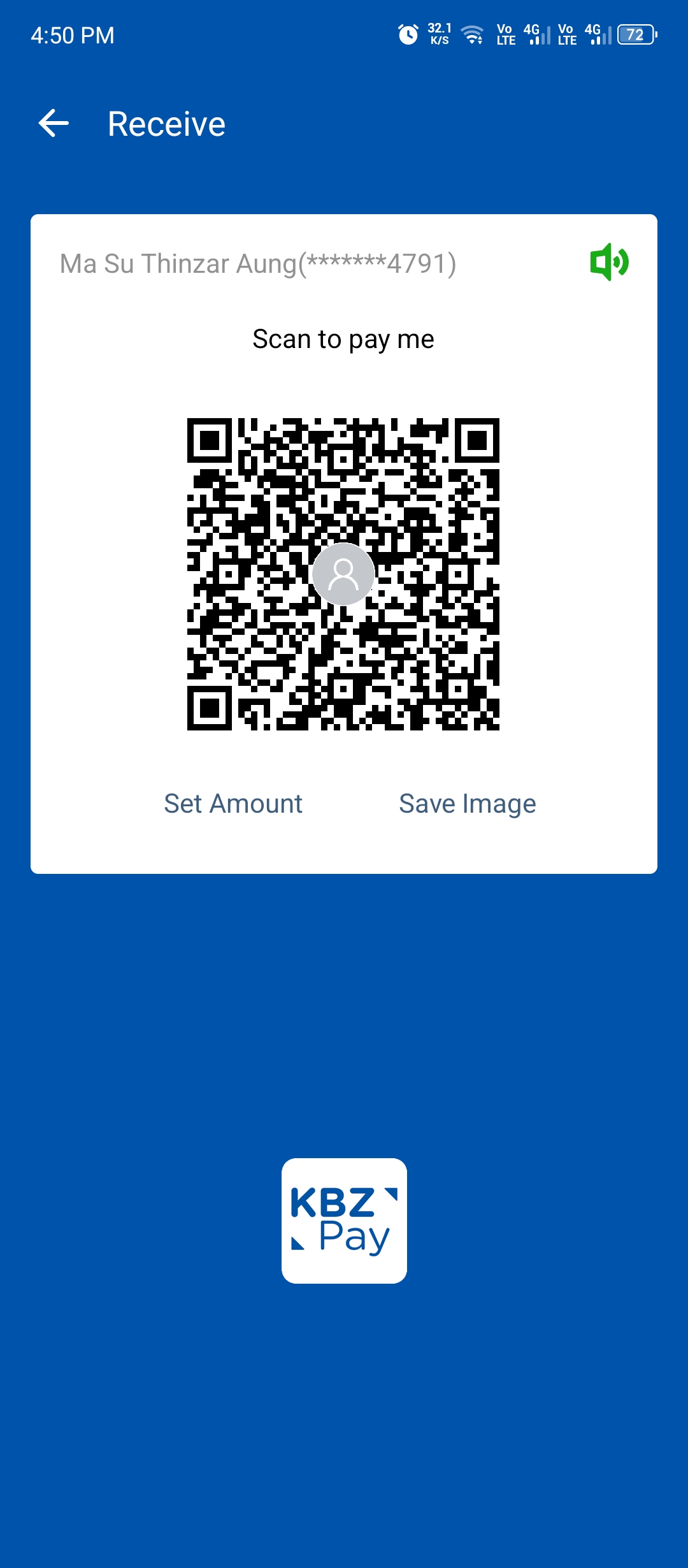This screenshot has height=1568, width=688.
Task: Save Image of the QR code
Action: click(x=467, y=803)
